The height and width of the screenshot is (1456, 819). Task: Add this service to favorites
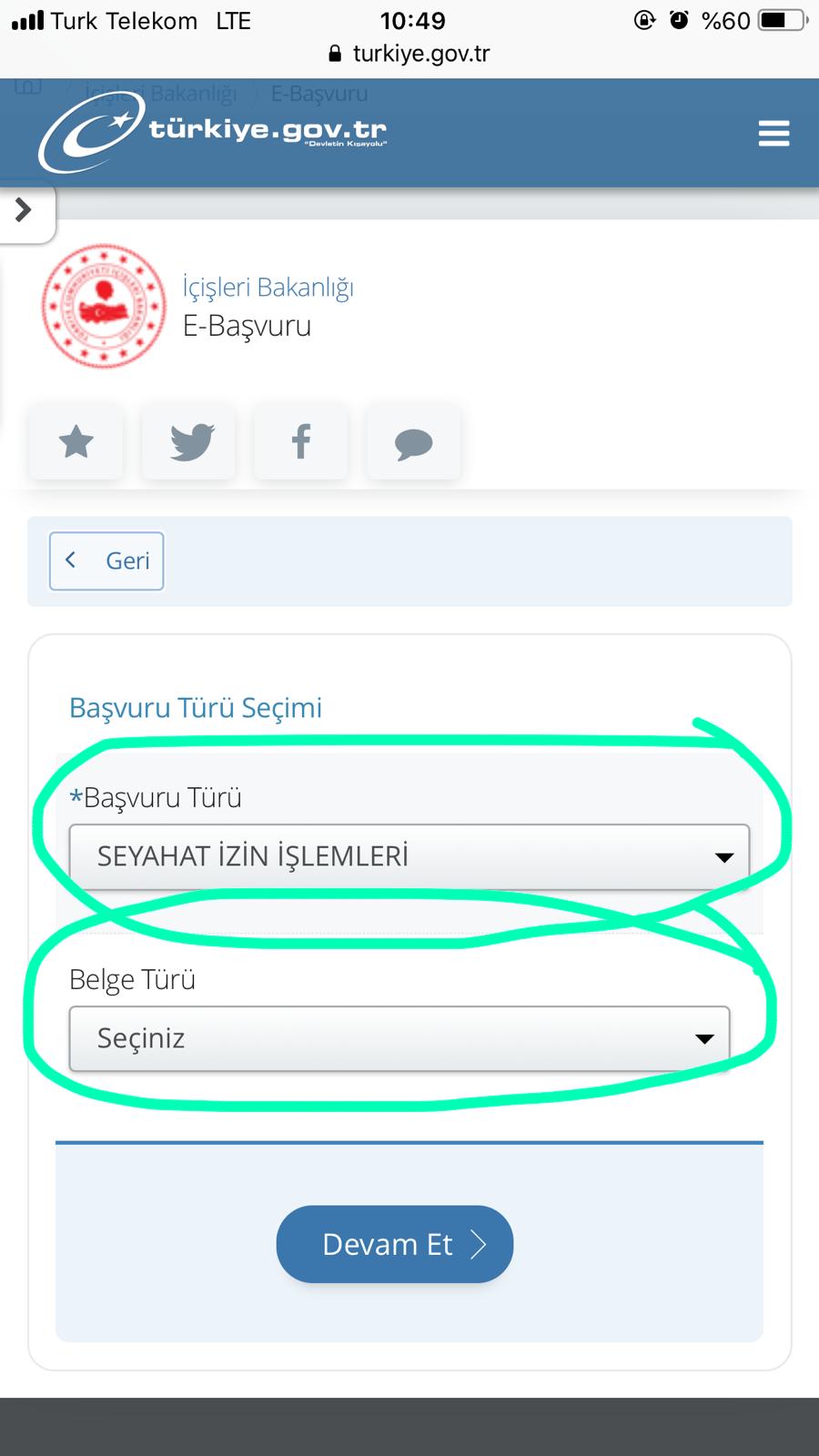tap(76, 443)
